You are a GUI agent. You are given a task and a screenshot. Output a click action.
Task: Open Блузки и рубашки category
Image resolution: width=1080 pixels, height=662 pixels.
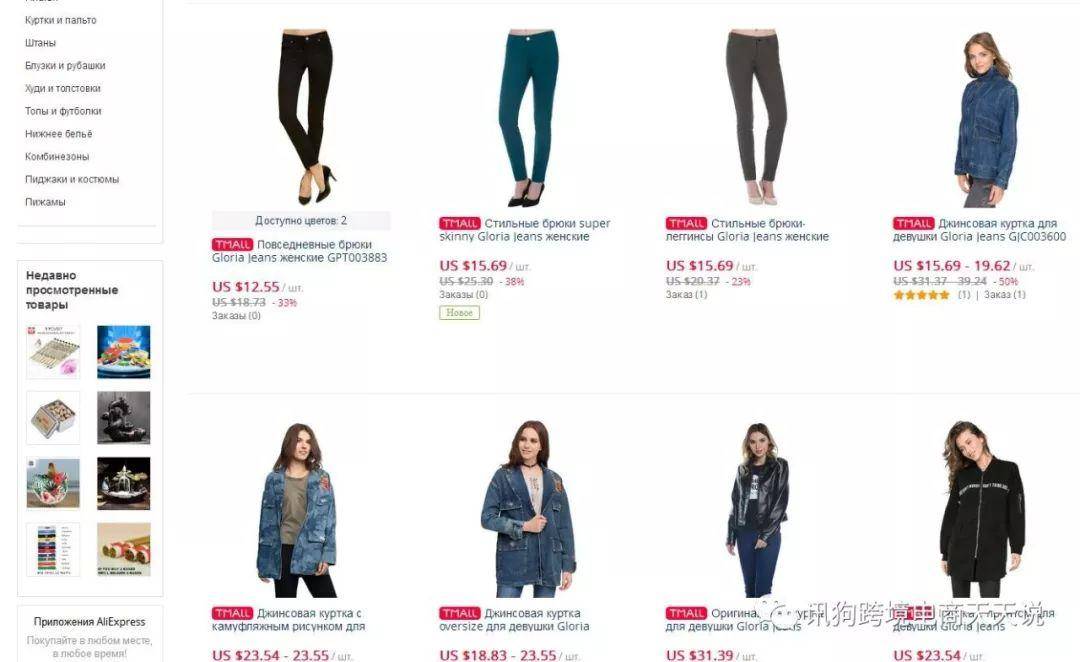point(65,66)
